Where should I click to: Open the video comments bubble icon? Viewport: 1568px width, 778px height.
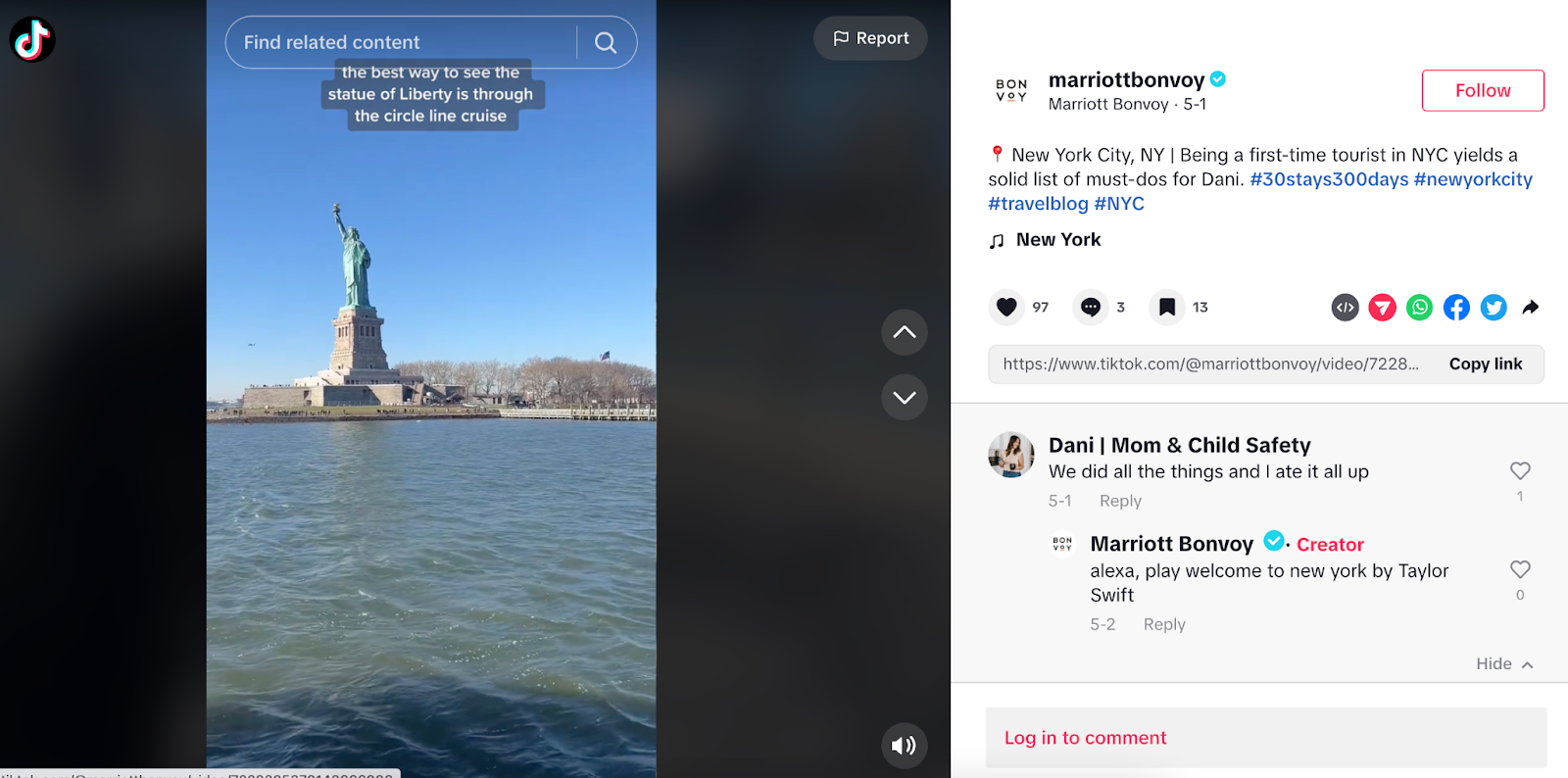point(1090,307)
